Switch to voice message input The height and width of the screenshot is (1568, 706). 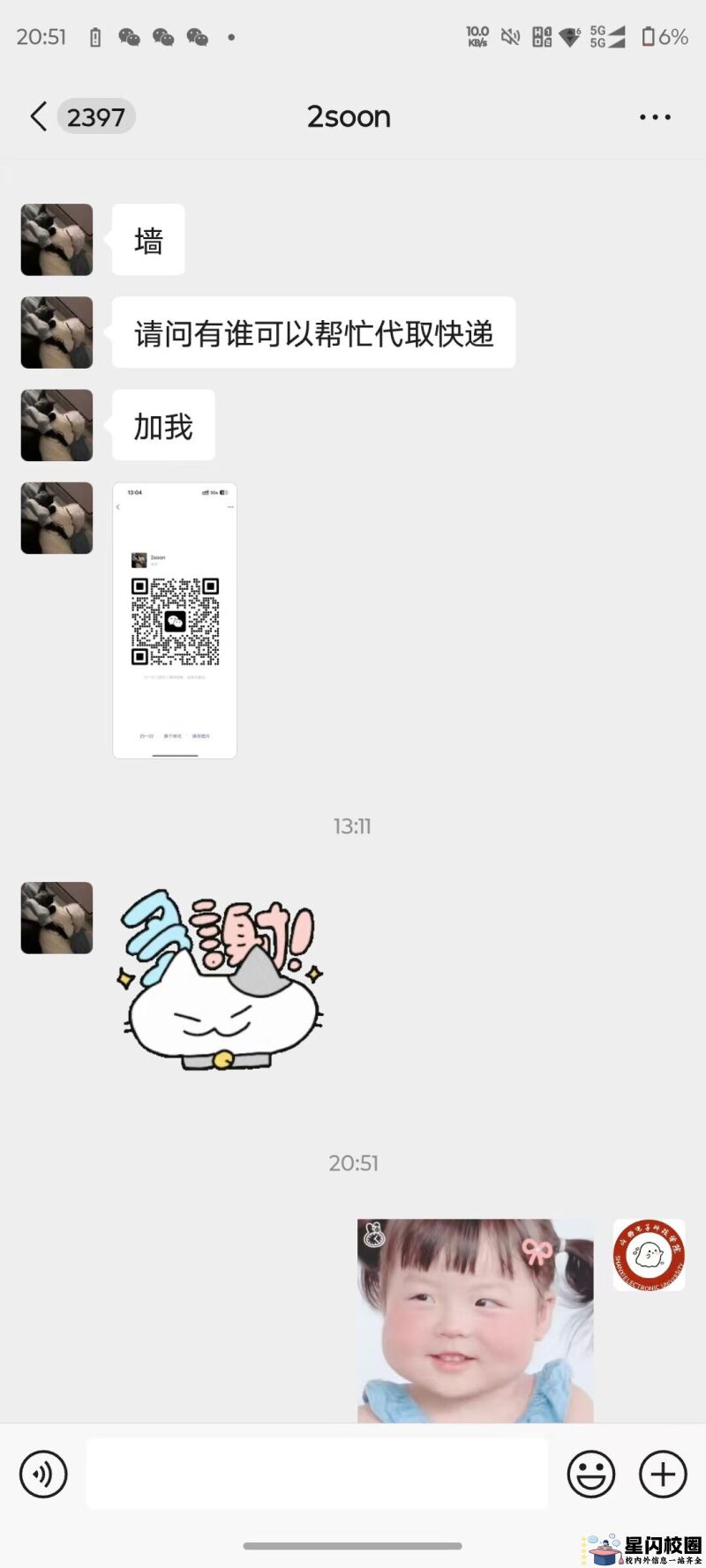43,1474
